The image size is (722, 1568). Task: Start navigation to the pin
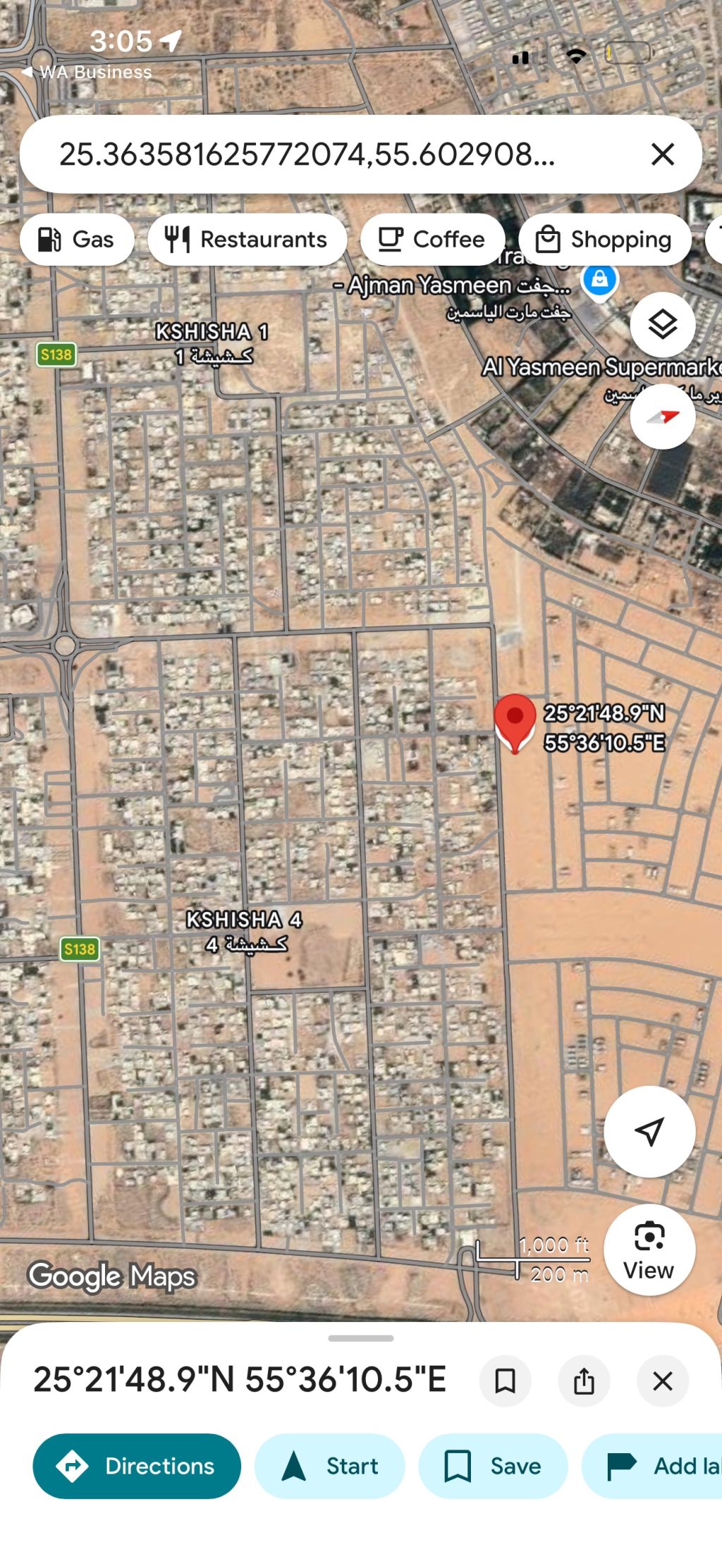point(329,1466)
